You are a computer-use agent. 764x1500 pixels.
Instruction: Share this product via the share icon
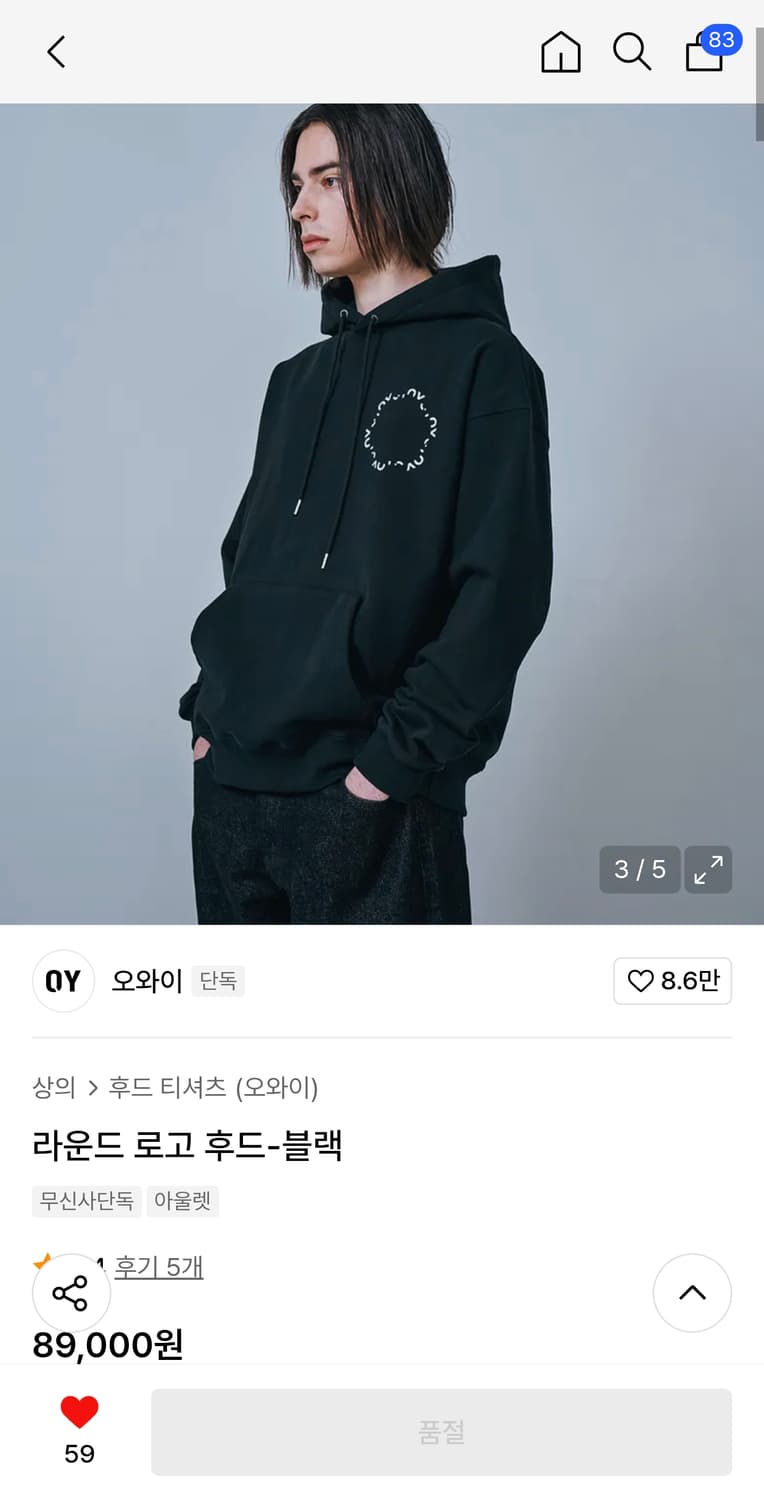click(x=71, y=1293)
